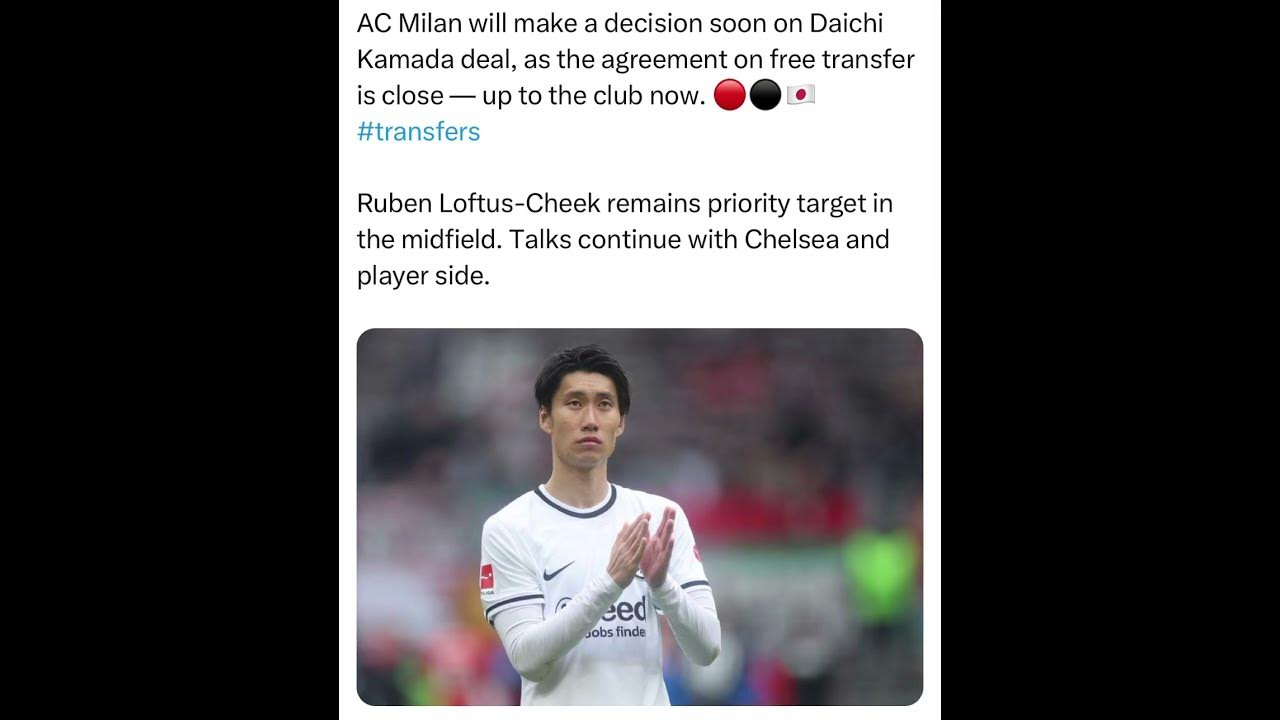Open the #transfers hashtag link

[x=418, y=132]
